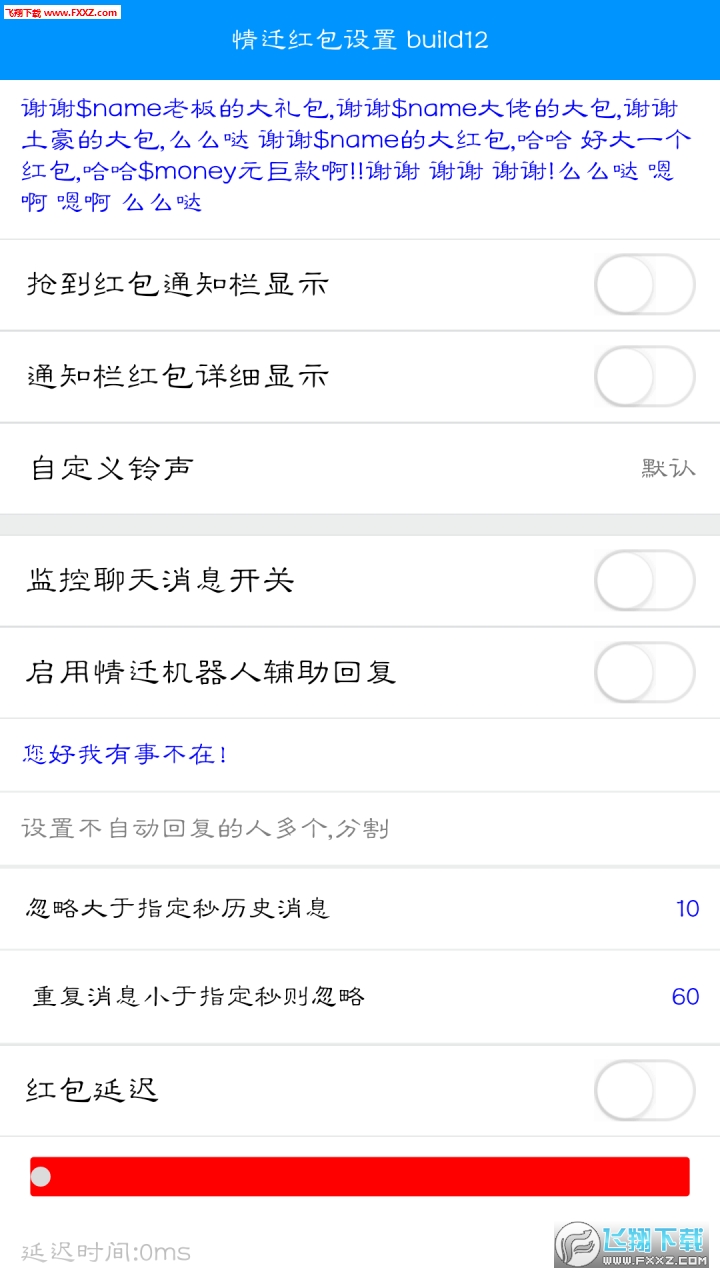Enable the 监控聊天消息开关 toggle
The width and height of the screenshot is (720, 1280).
pos(645,580)
